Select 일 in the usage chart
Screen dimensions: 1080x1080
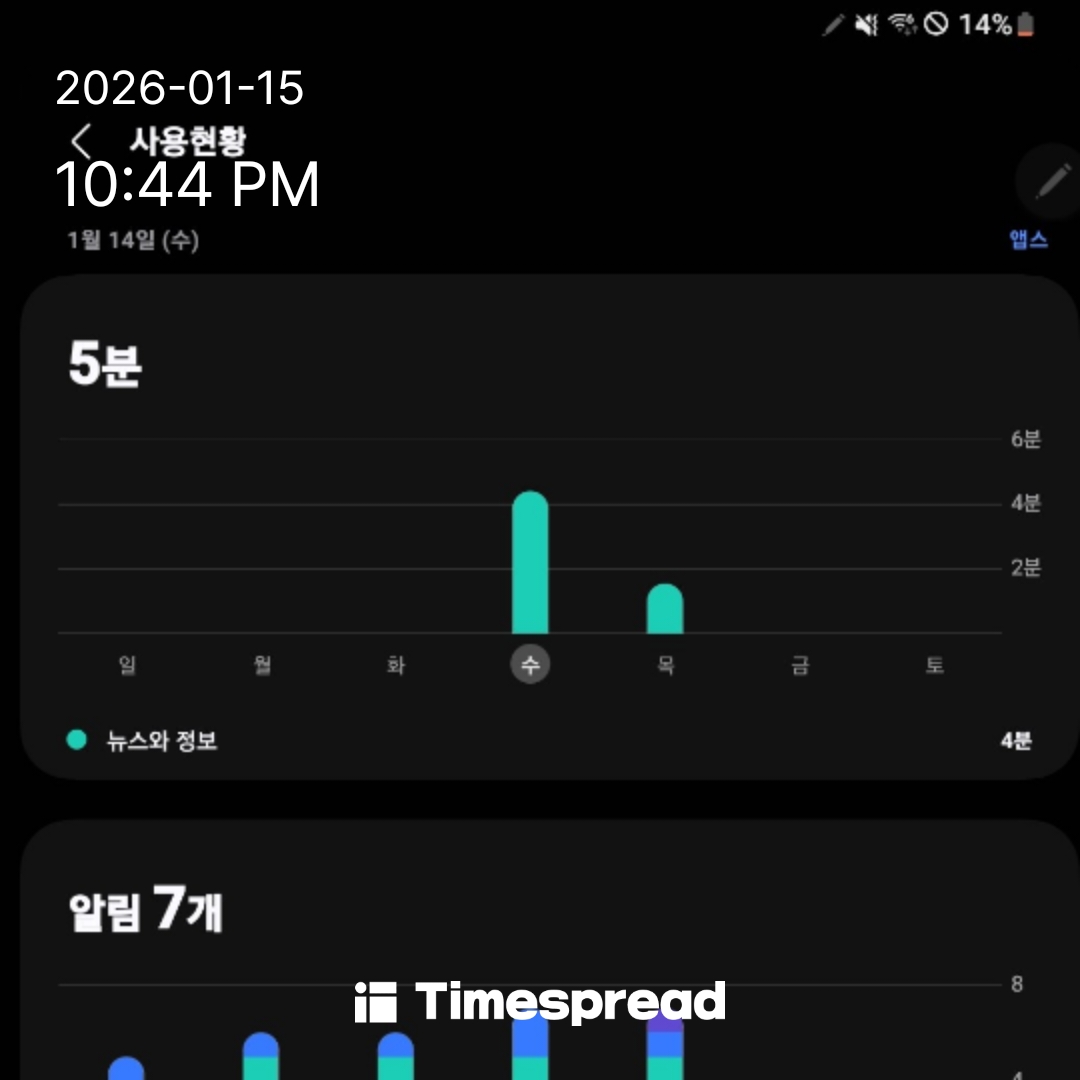click(x=127, y=665)
